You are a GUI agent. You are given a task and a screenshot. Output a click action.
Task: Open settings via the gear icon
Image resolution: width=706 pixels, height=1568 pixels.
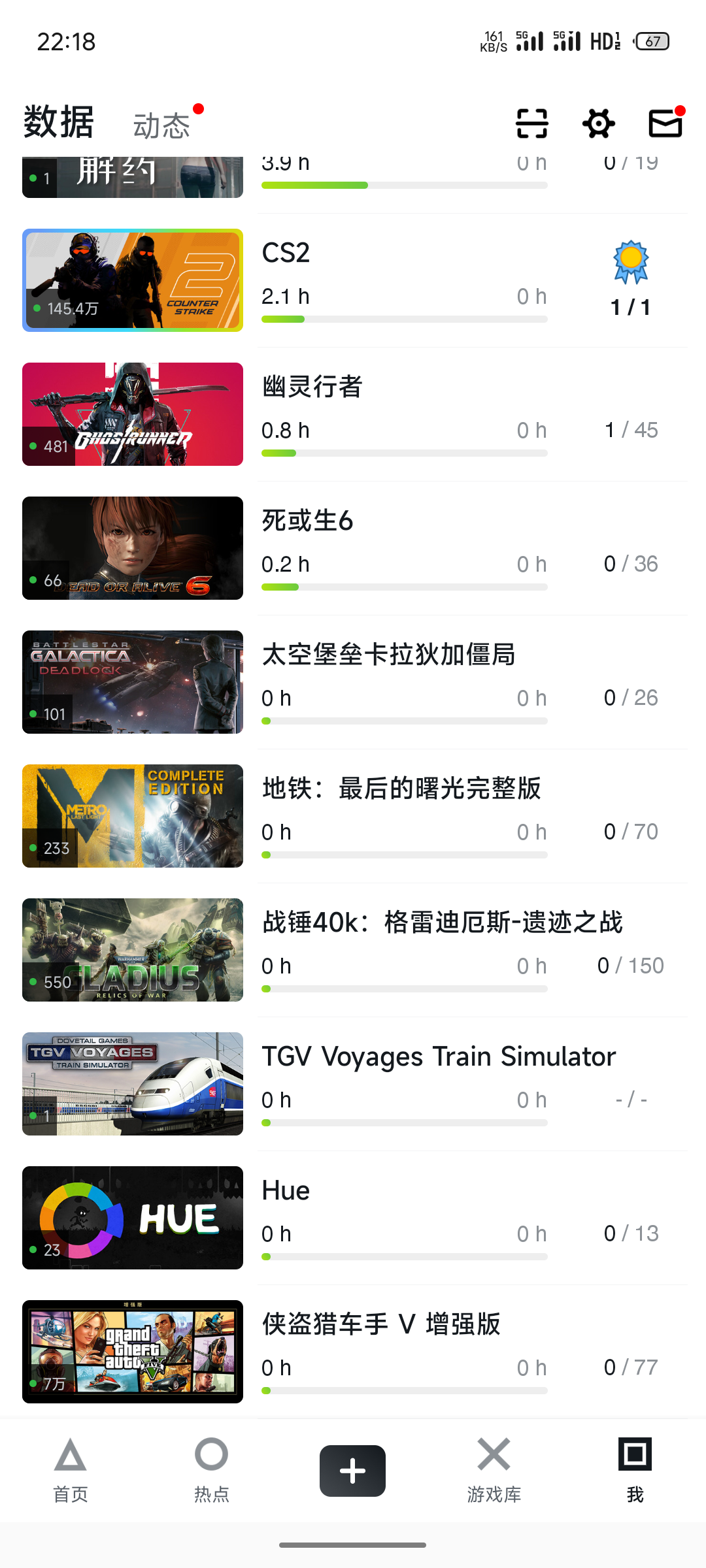point(598,123)
